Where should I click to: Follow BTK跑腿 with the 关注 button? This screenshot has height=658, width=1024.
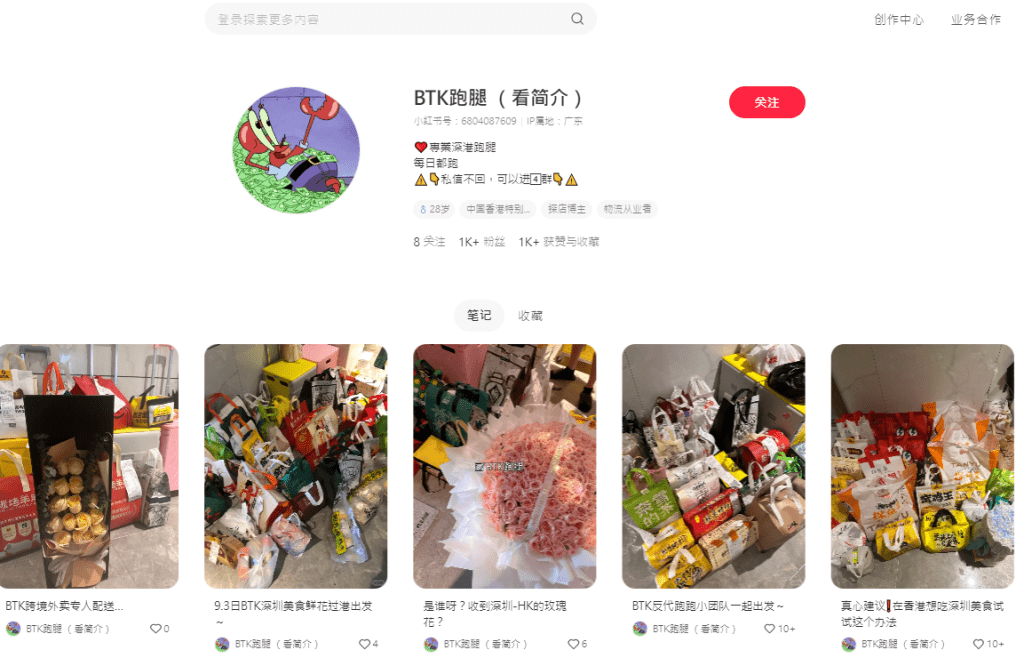click(x=767, y=102)
